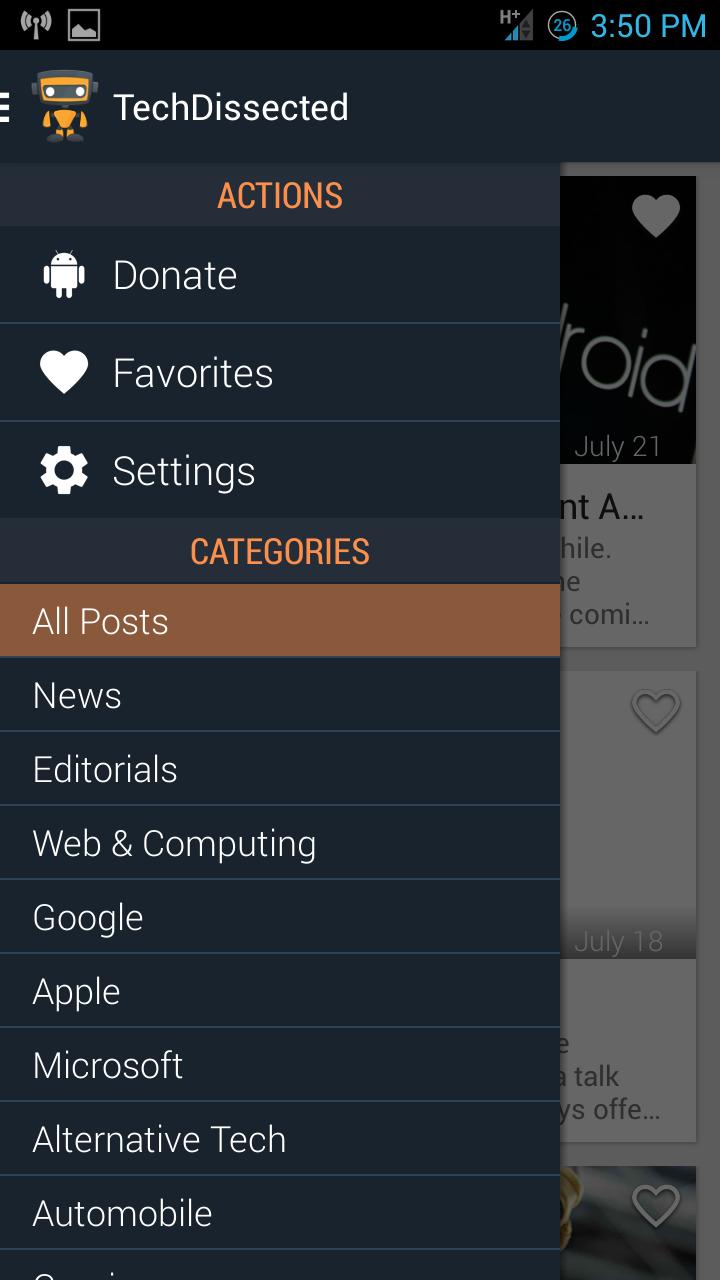The image size is (720, 1280).
Task: Show the News category
Action: coord(280,695)
